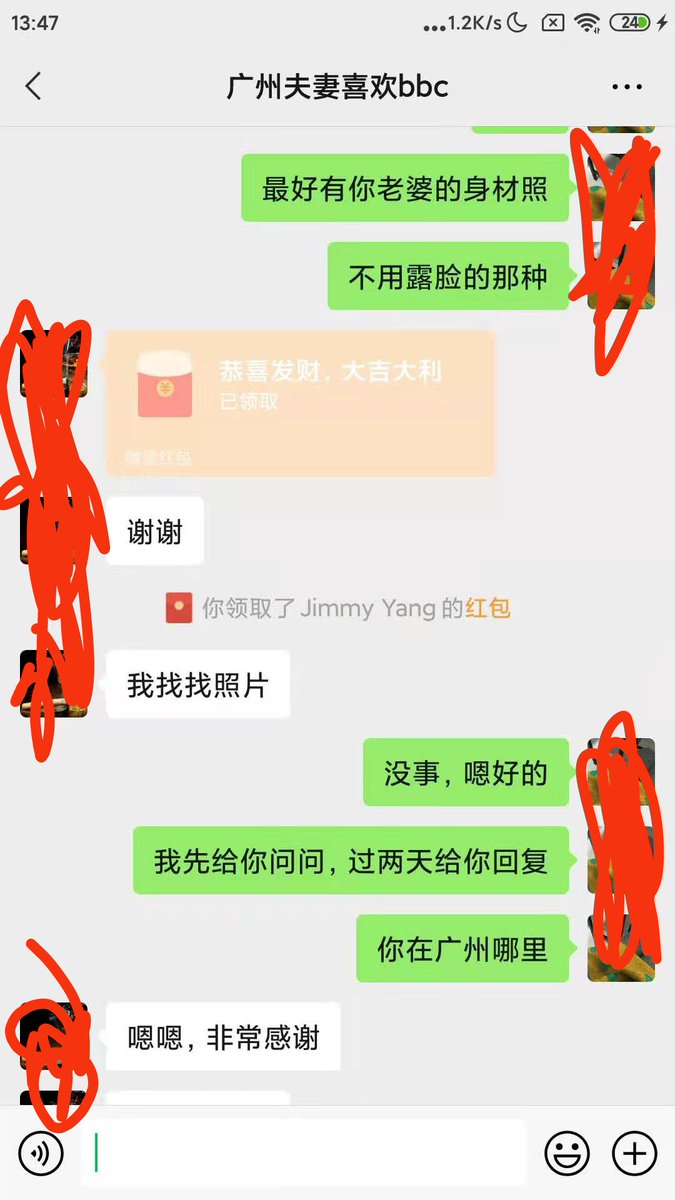Open sender avatar beside 我找找照片
675x1200 pixels.
pyautogui.click(x=53, y=684)
